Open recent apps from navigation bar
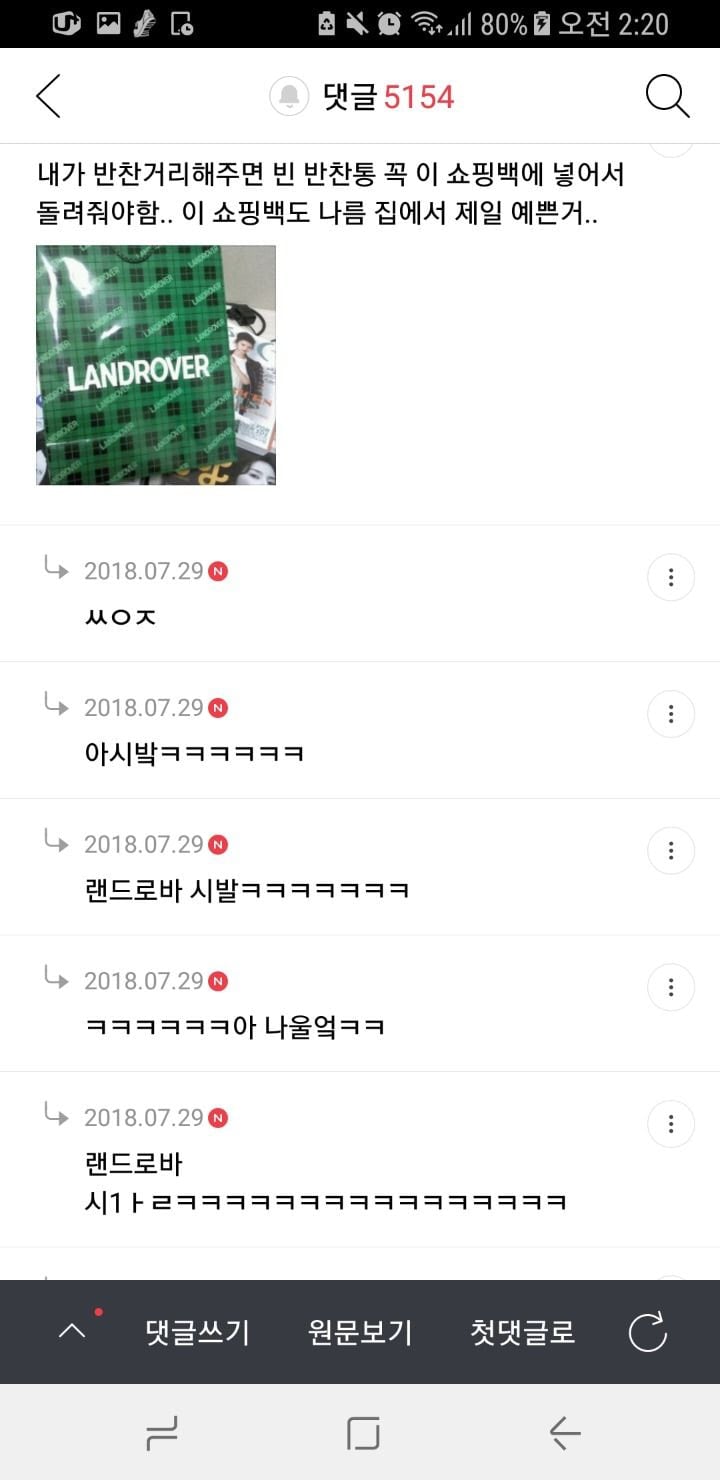This screenshot has width=720, height=1480. (x=162, y=1434)
